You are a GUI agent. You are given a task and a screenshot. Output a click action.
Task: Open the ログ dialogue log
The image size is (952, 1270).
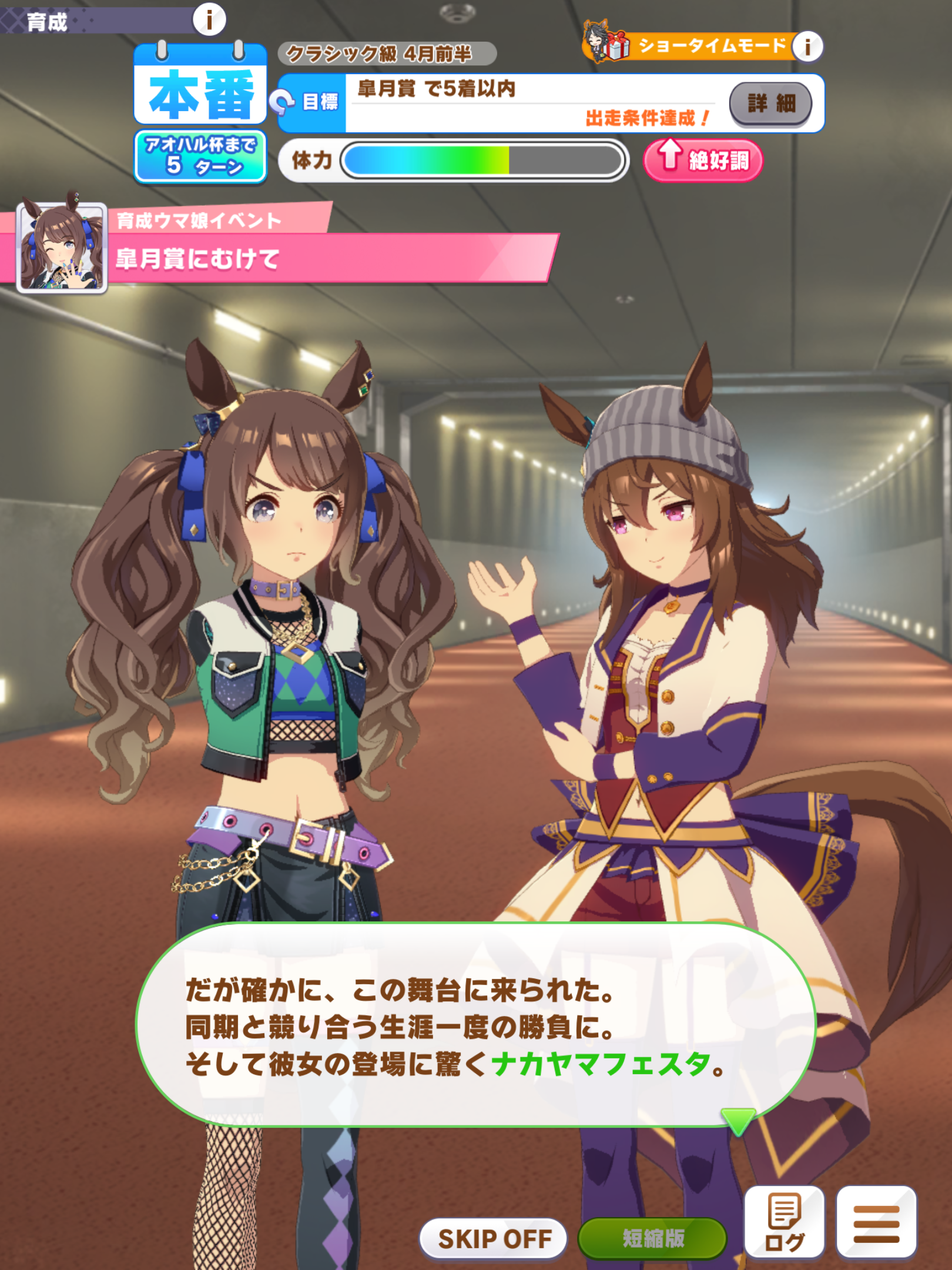click(x=784, y=1223)
